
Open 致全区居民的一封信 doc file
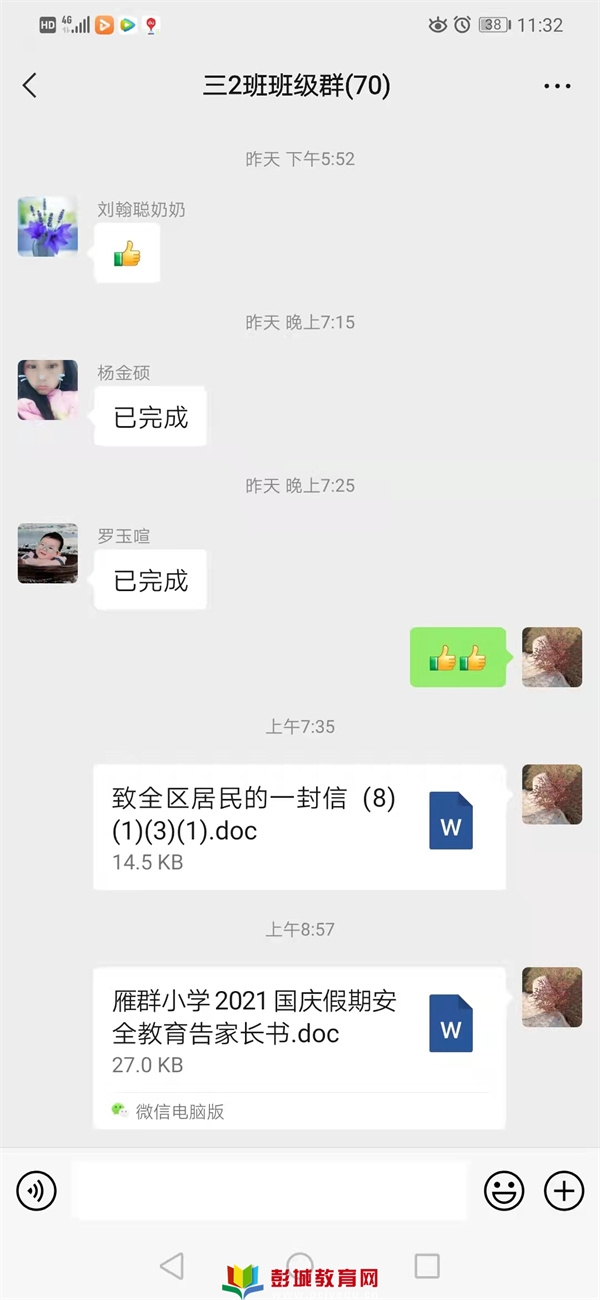299,827
